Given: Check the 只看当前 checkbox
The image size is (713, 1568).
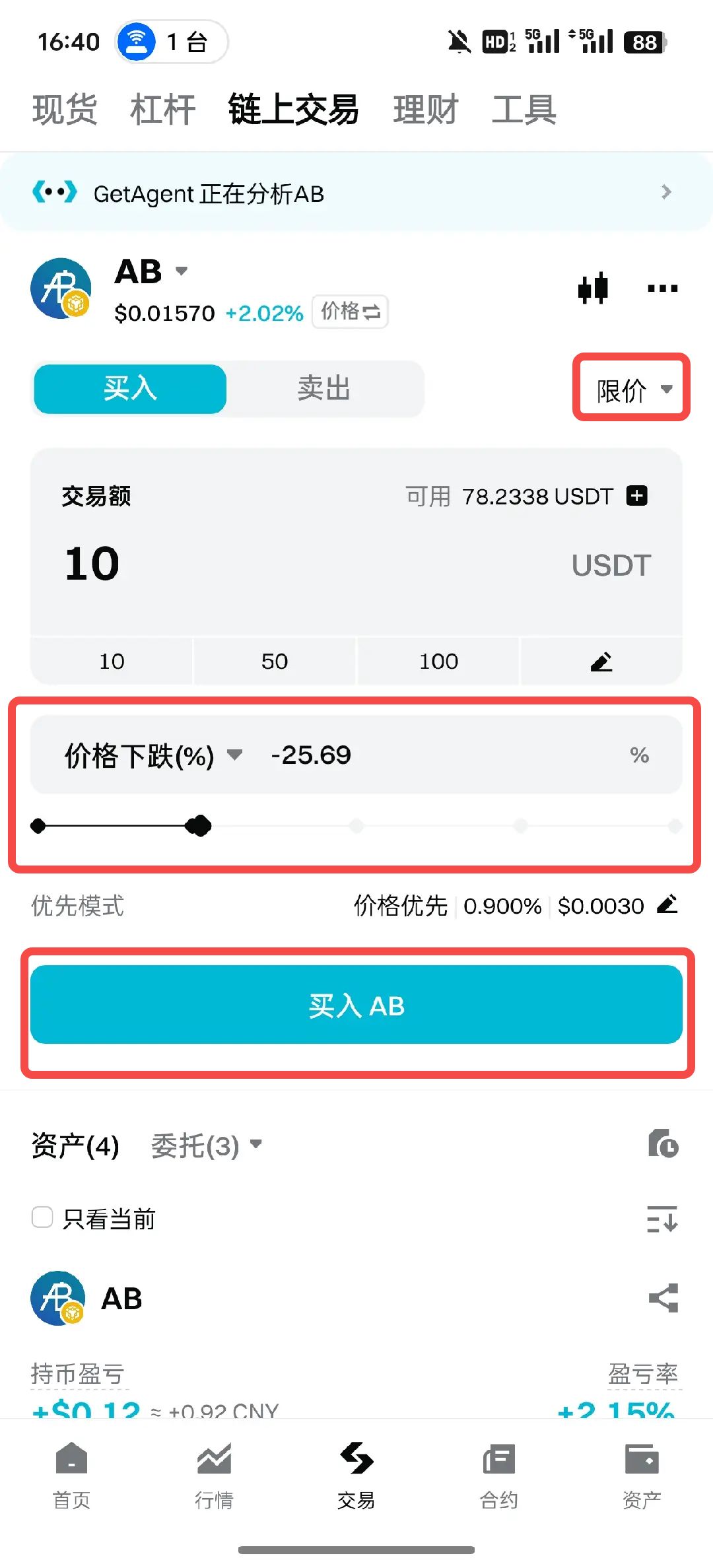Looking at the screenshot, I should point(42,1217).
